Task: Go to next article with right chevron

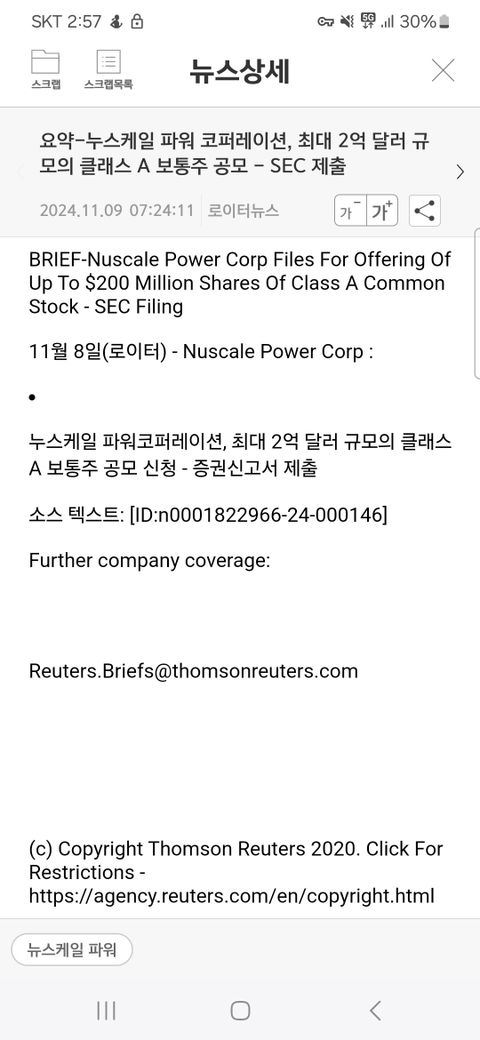Action: tap(460, 172)
